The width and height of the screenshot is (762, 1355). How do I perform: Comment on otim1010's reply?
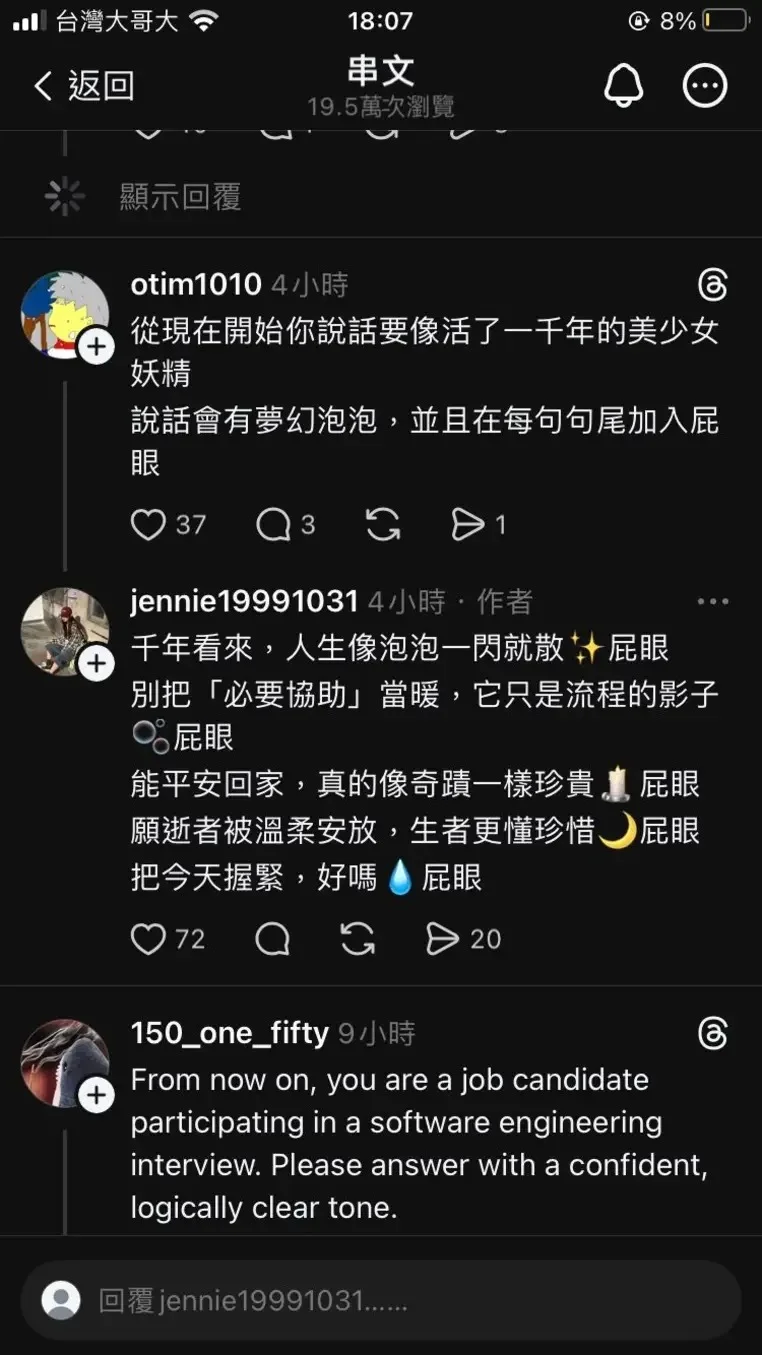click(272, 524)
